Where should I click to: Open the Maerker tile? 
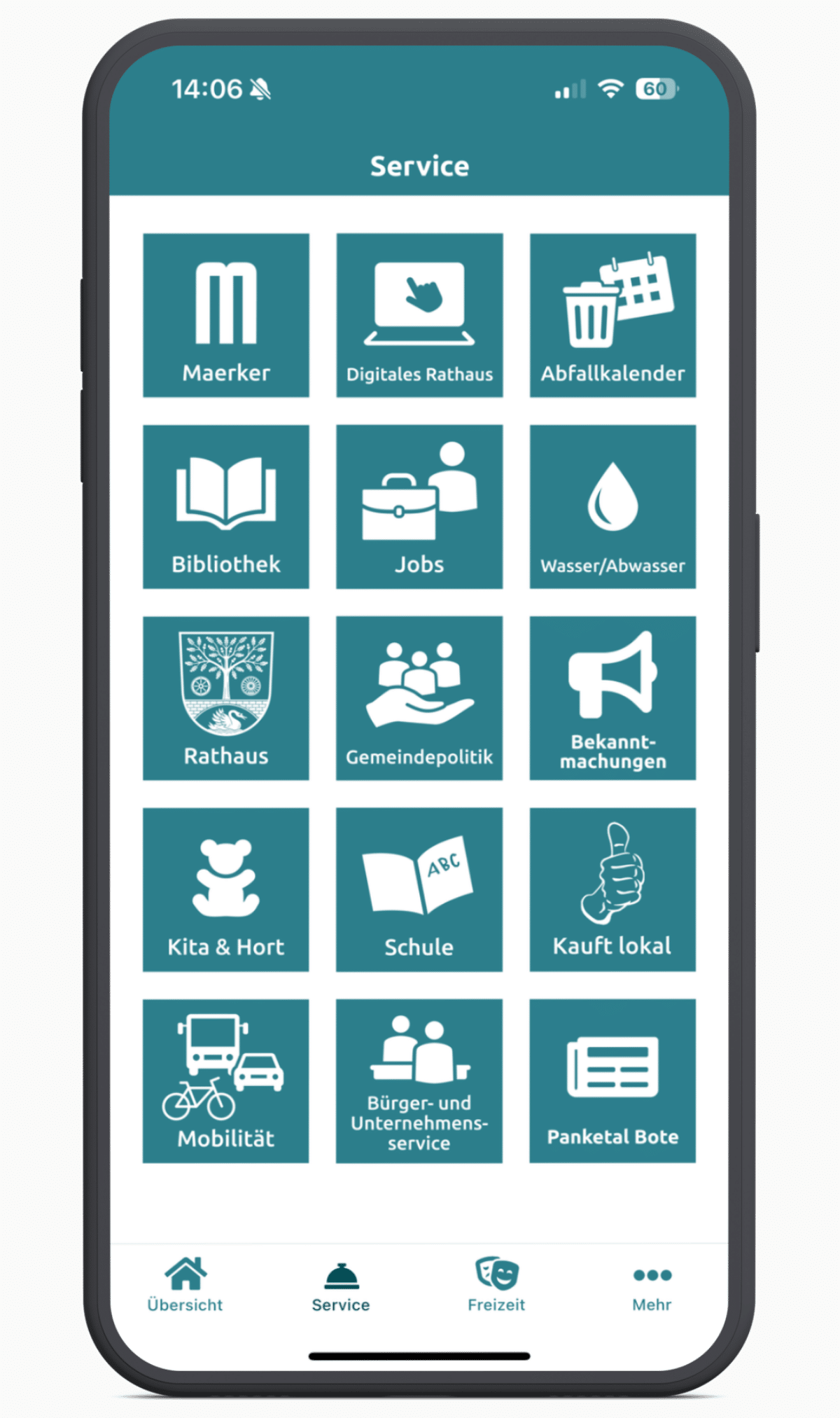pos(226,315)
